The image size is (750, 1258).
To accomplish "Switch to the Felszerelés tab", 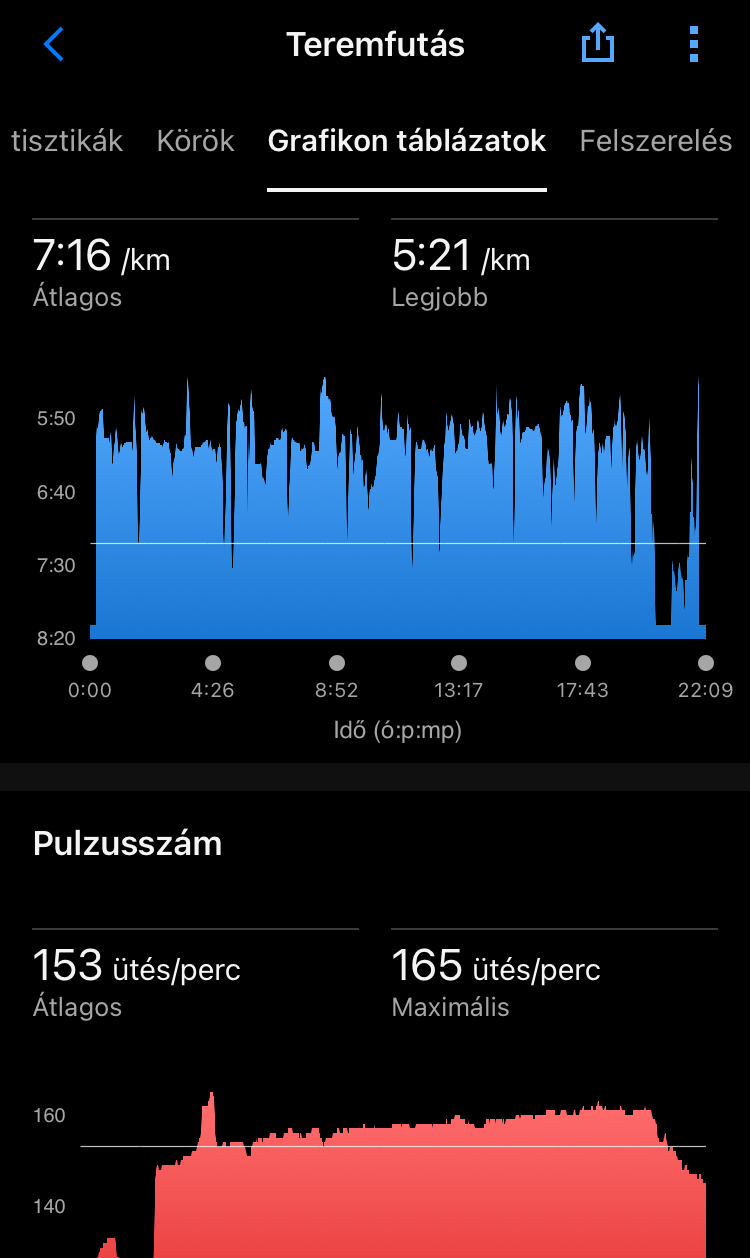I will point(656,141).
